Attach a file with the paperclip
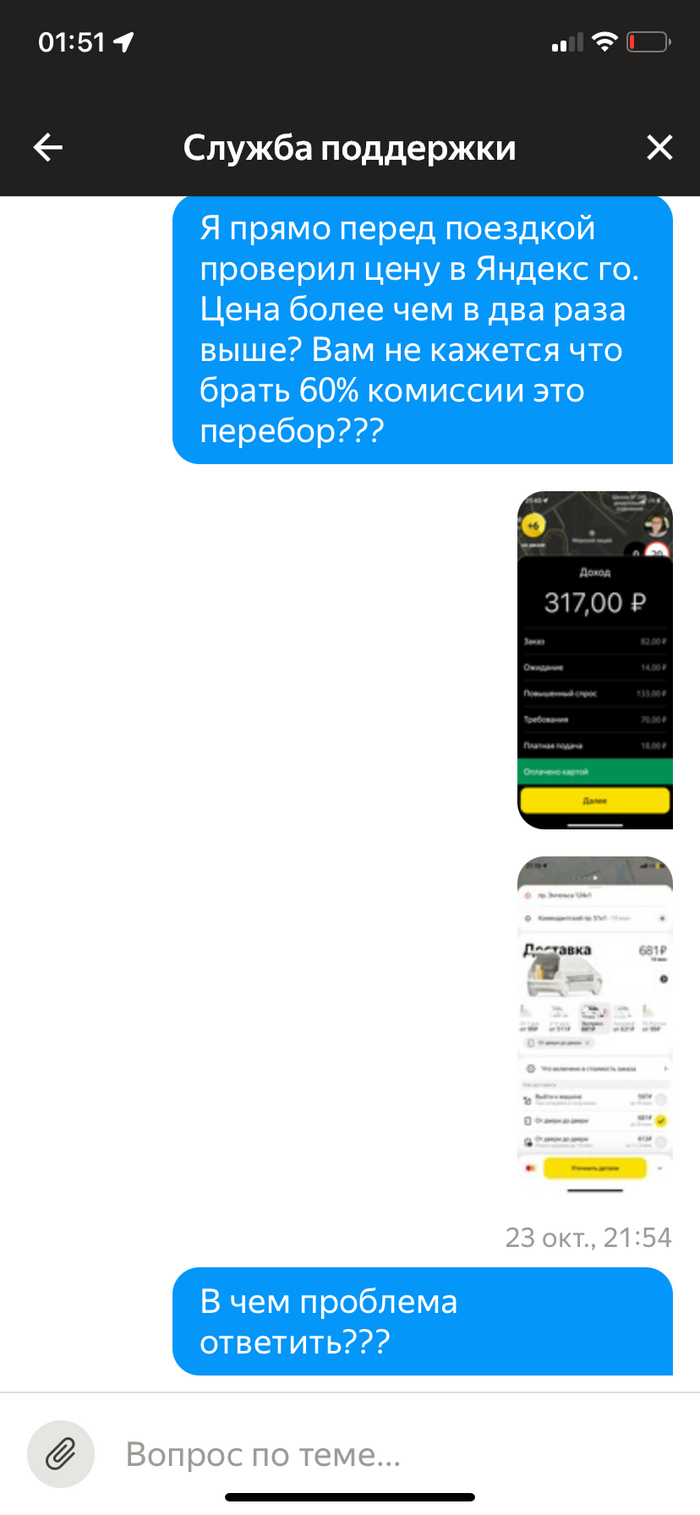700x1515 pixels. [61, 1453]
